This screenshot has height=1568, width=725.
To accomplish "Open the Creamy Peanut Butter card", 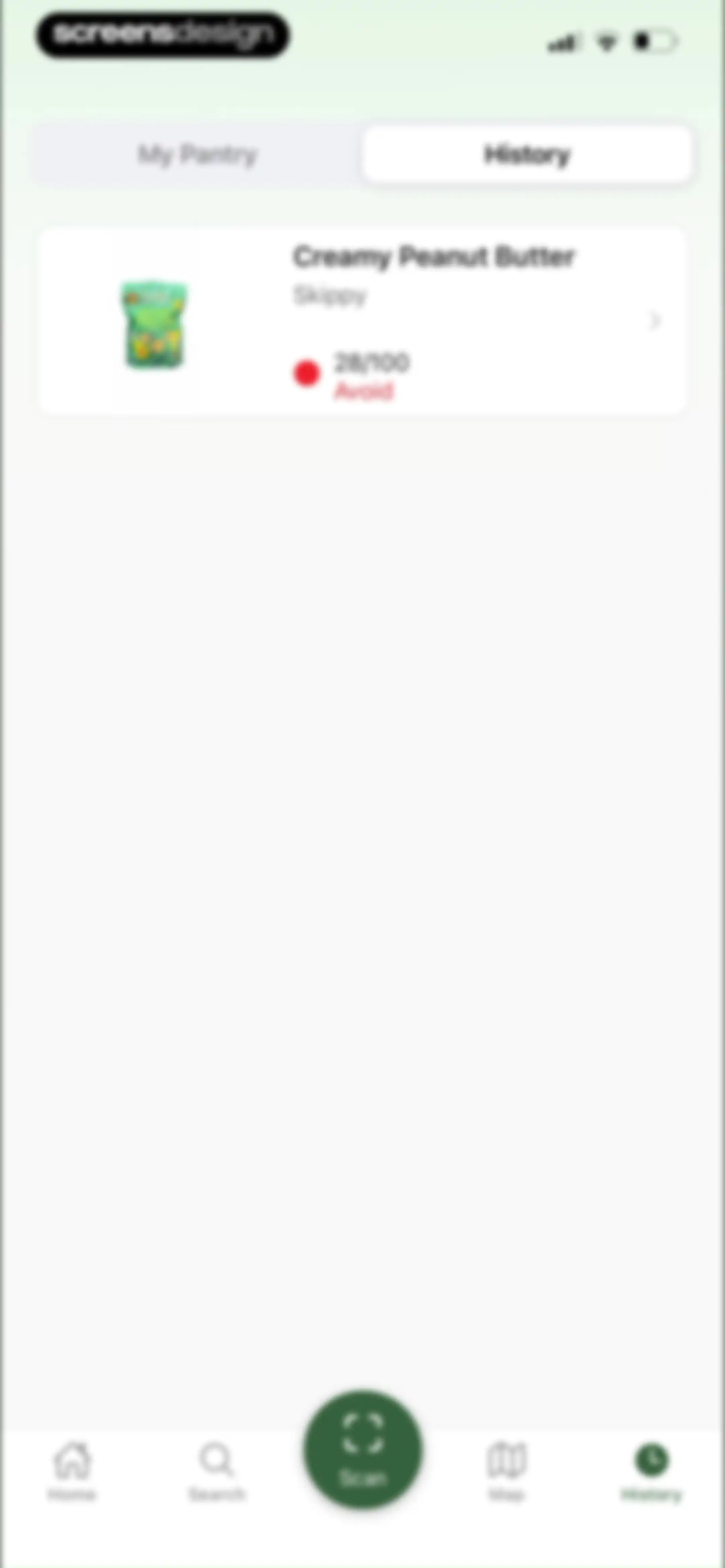I will (363, 321).
